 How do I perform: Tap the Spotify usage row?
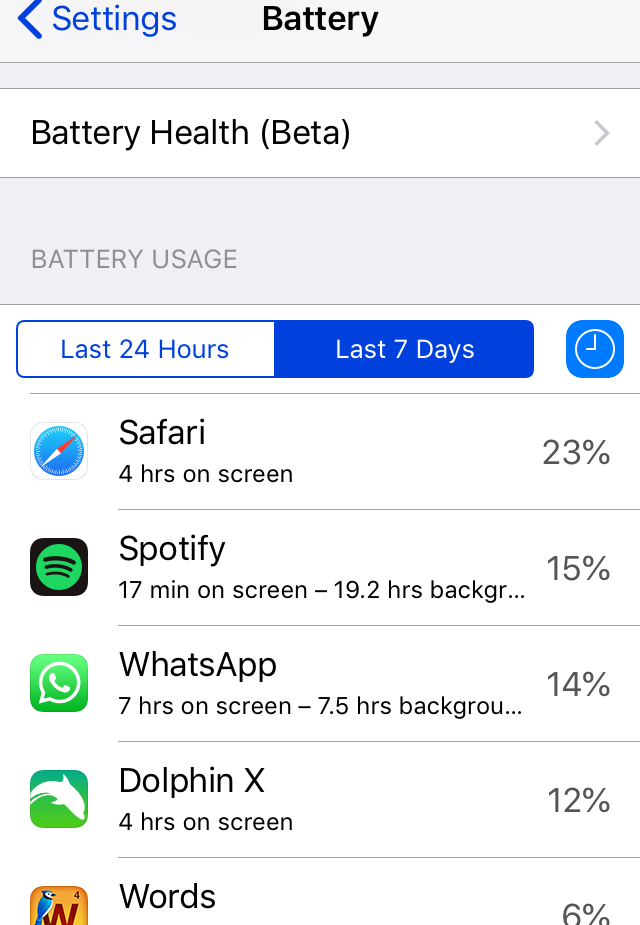coord(320,568)
